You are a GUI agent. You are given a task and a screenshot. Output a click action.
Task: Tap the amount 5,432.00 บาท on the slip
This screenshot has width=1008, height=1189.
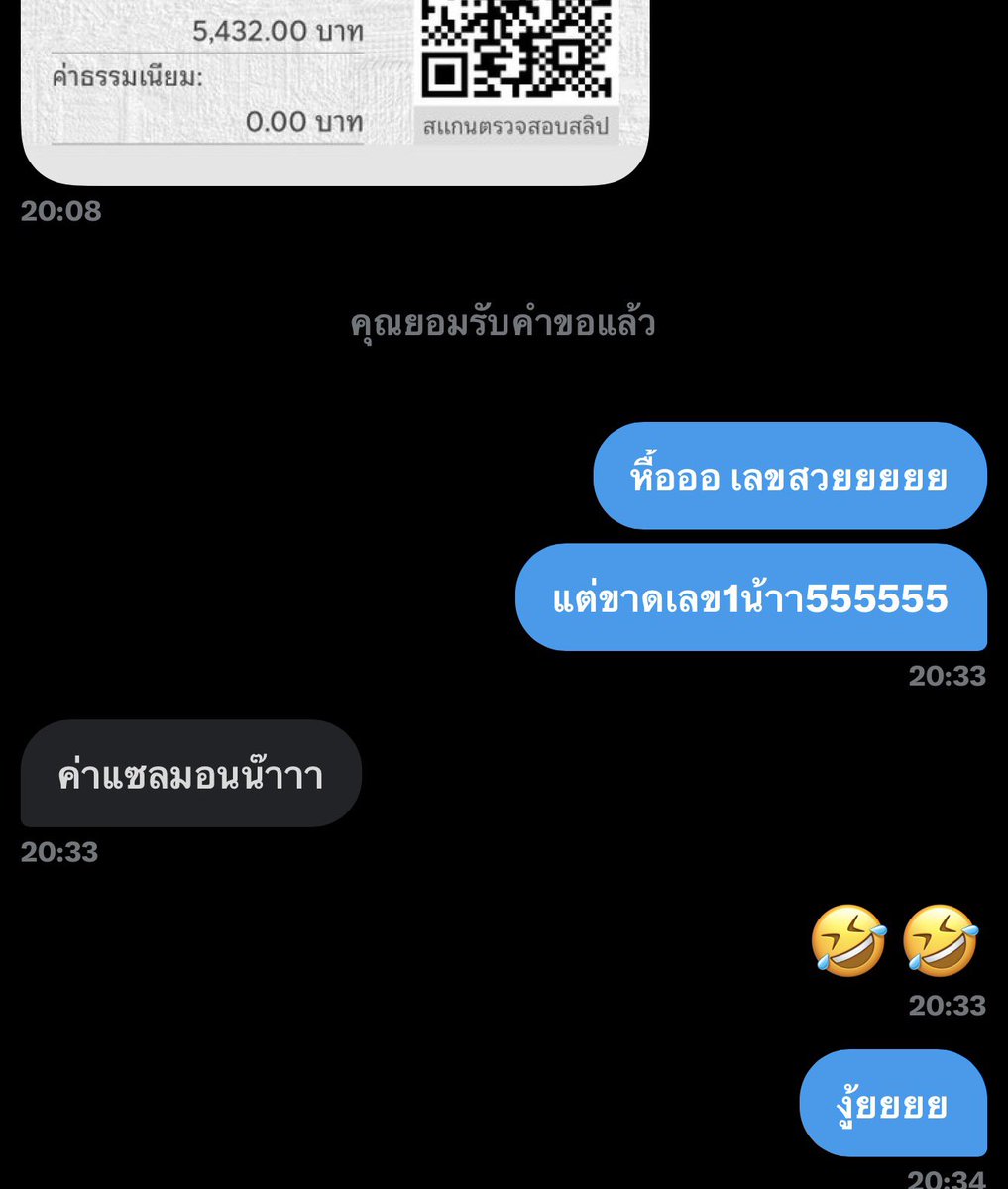(279, 30)
